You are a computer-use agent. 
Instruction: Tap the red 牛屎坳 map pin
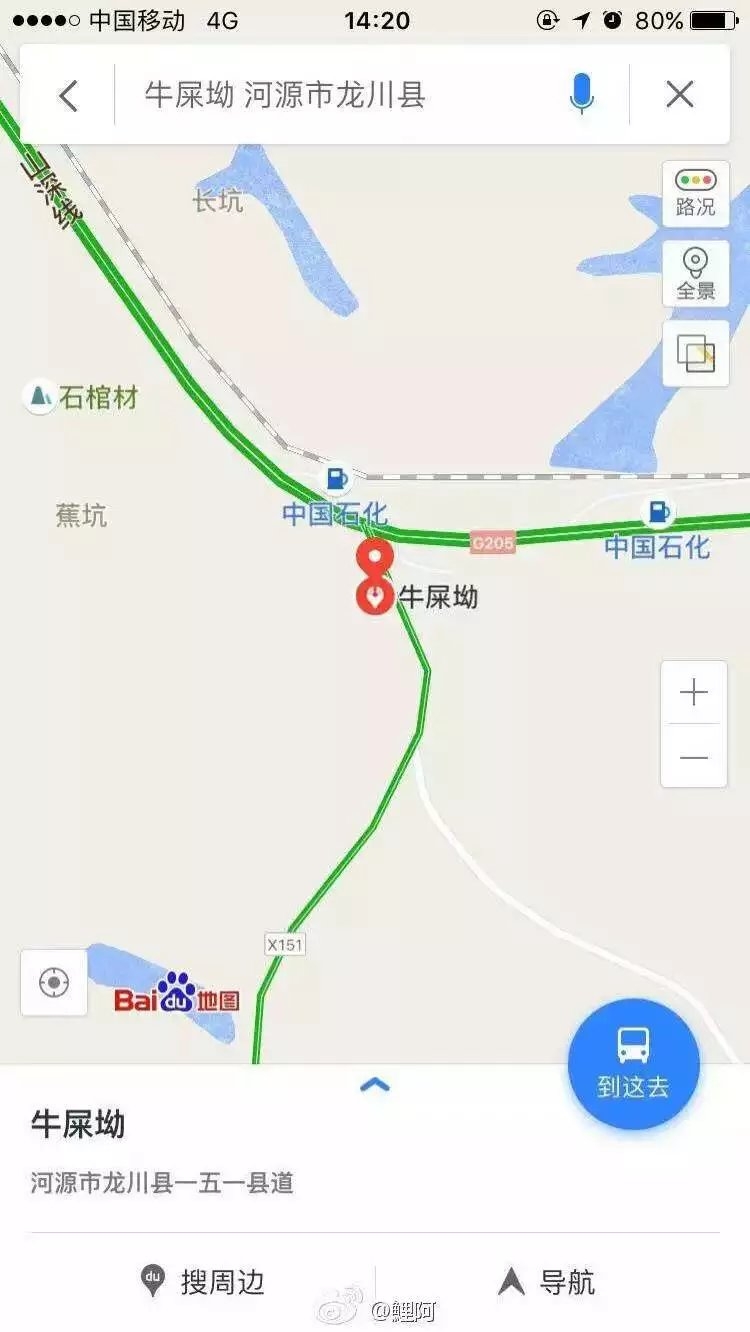[375, 598]
